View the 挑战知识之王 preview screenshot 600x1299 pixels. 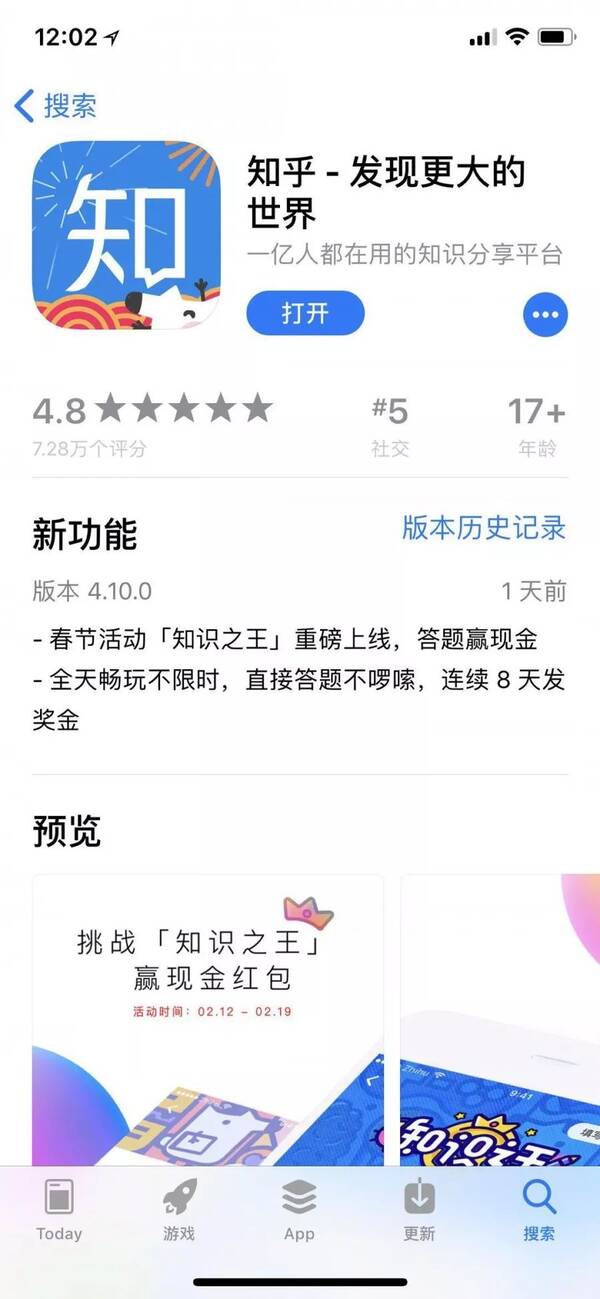point(208,1020)
